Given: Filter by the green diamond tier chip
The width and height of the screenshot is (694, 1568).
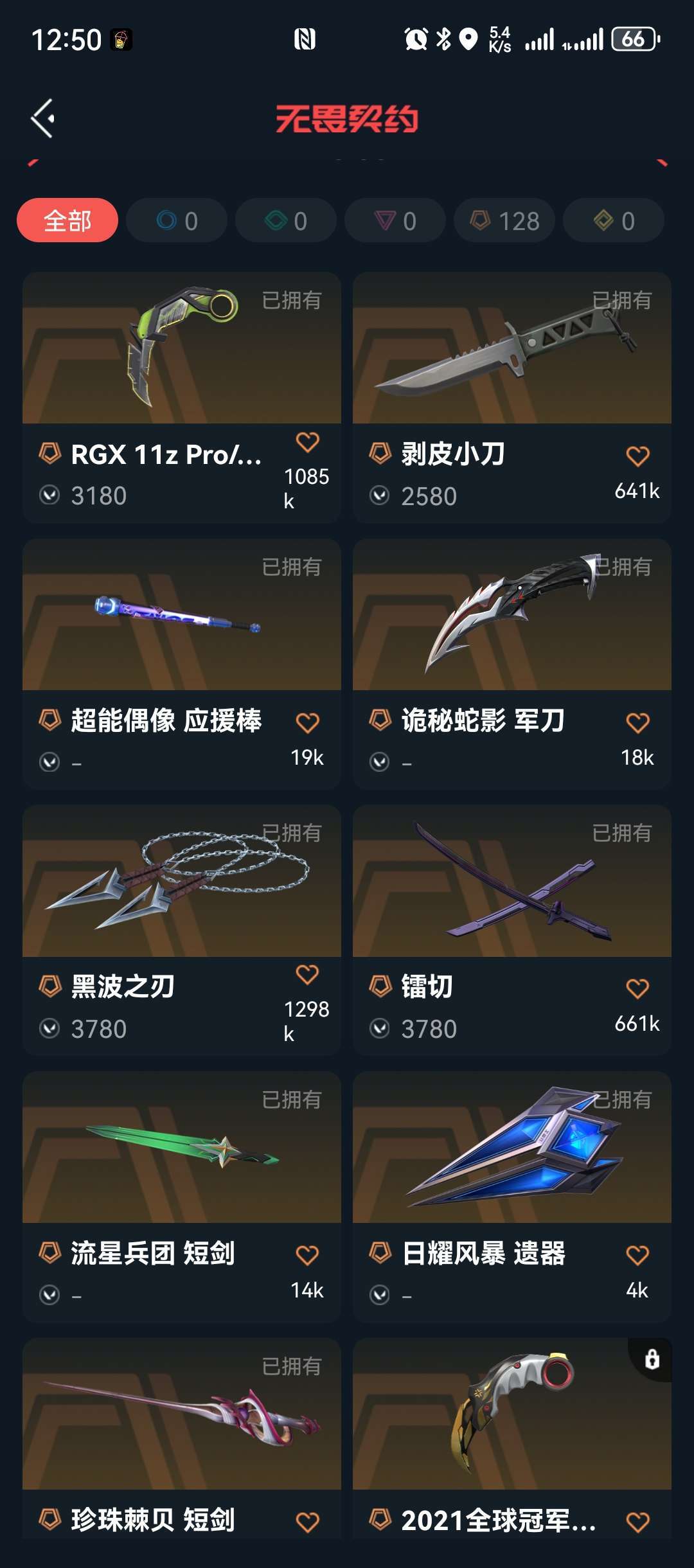Looking at the screenshot, I should click(286, 220).
